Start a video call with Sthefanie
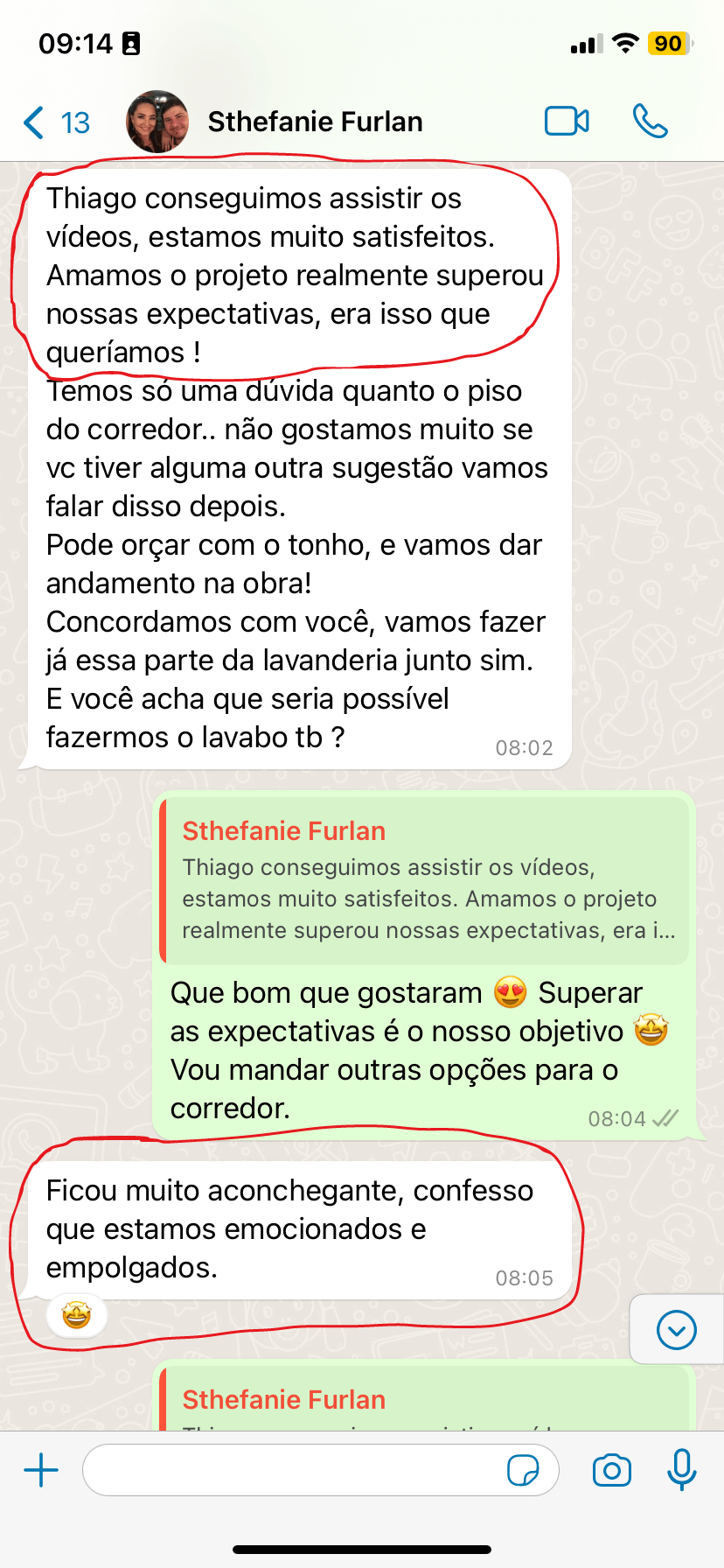 tap(567, 122)
